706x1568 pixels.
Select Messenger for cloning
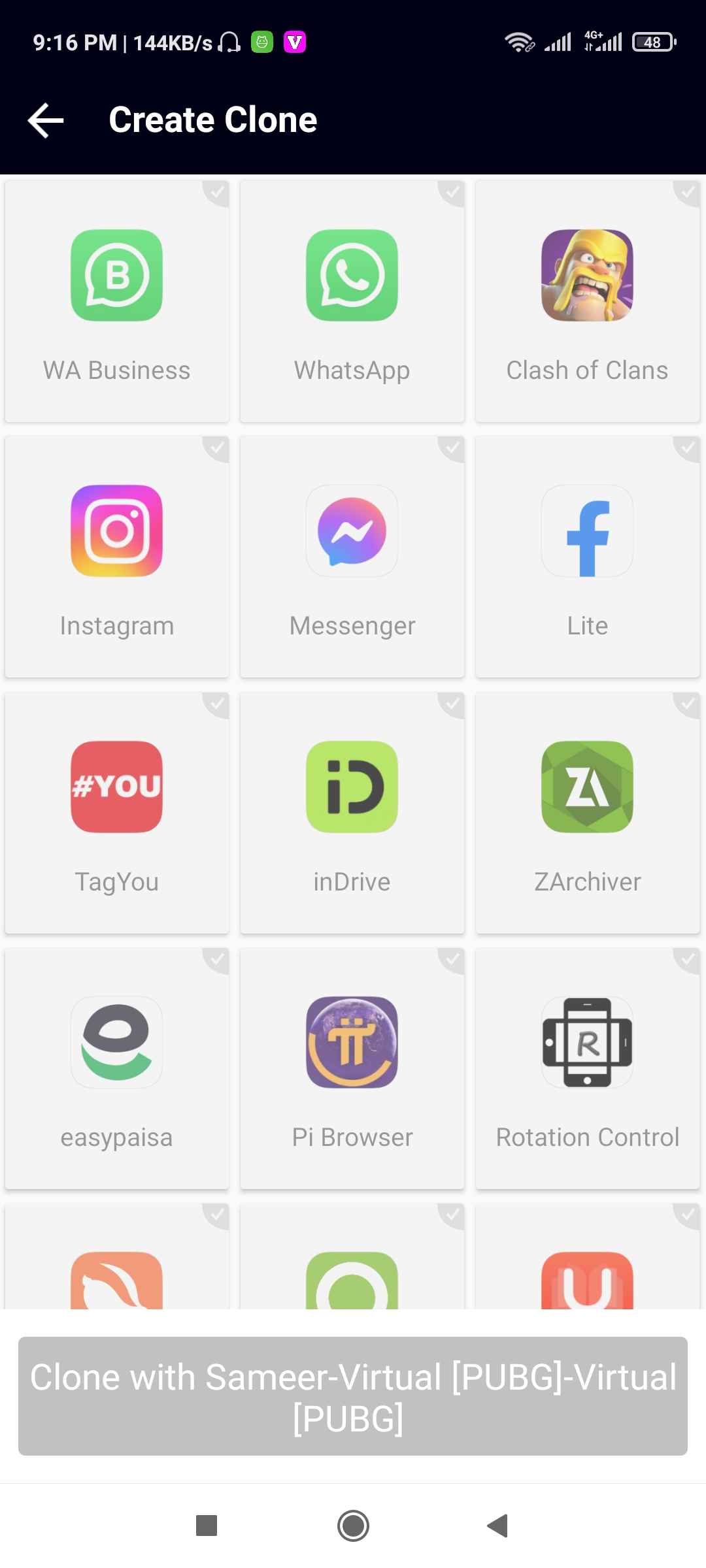pyautogui.click(x=352, y=557)
